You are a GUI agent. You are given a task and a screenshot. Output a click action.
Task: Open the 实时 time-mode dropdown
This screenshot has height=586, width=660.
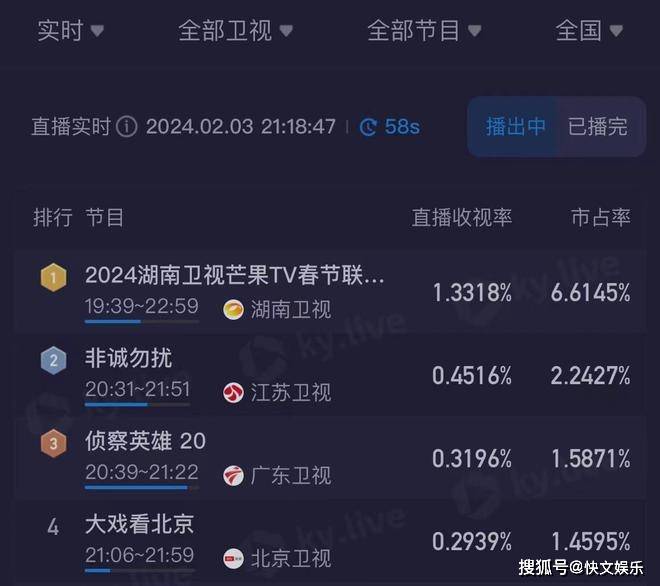pyautogui.click(x=70, y=31)
